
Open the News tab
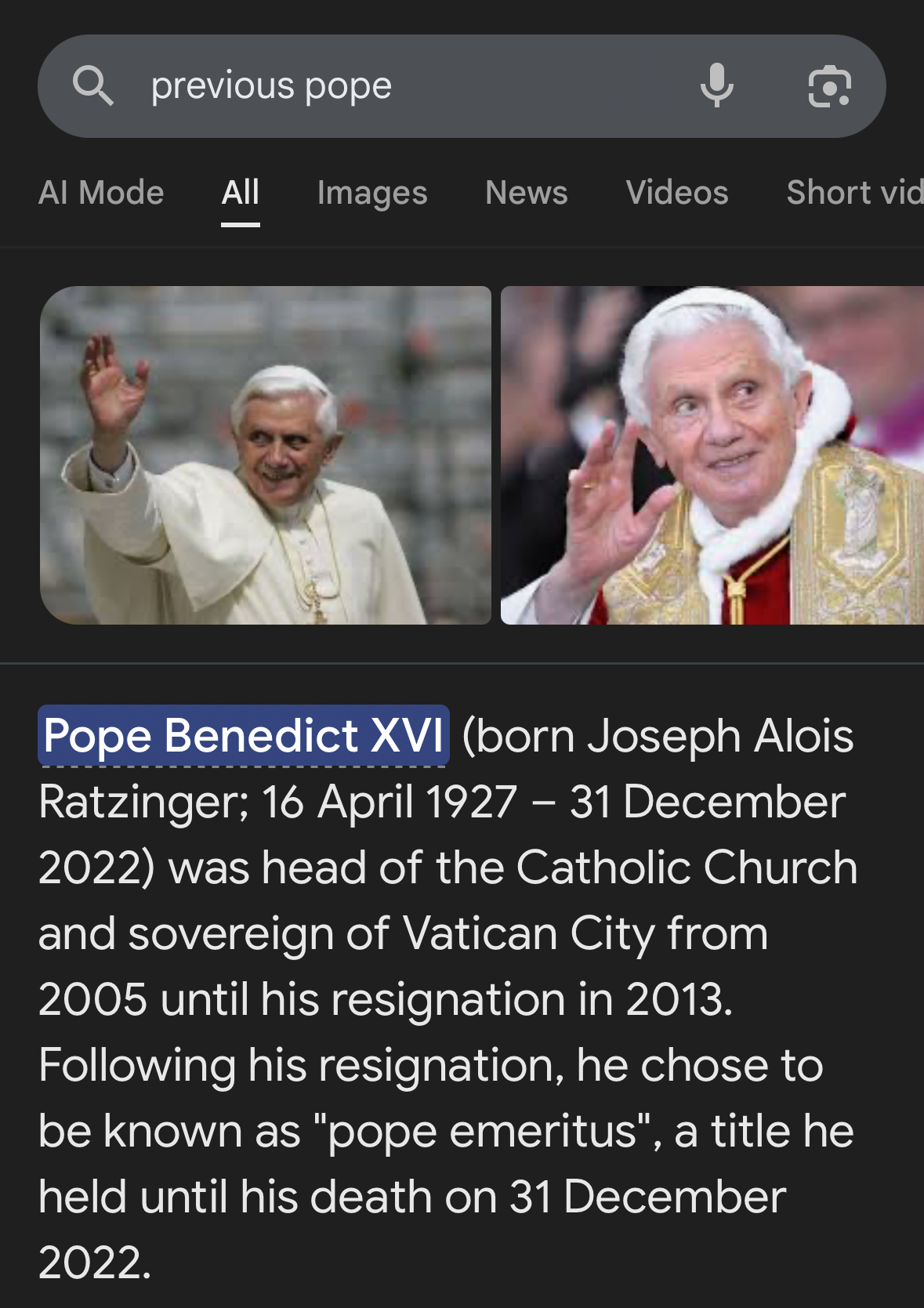[526, 193]
